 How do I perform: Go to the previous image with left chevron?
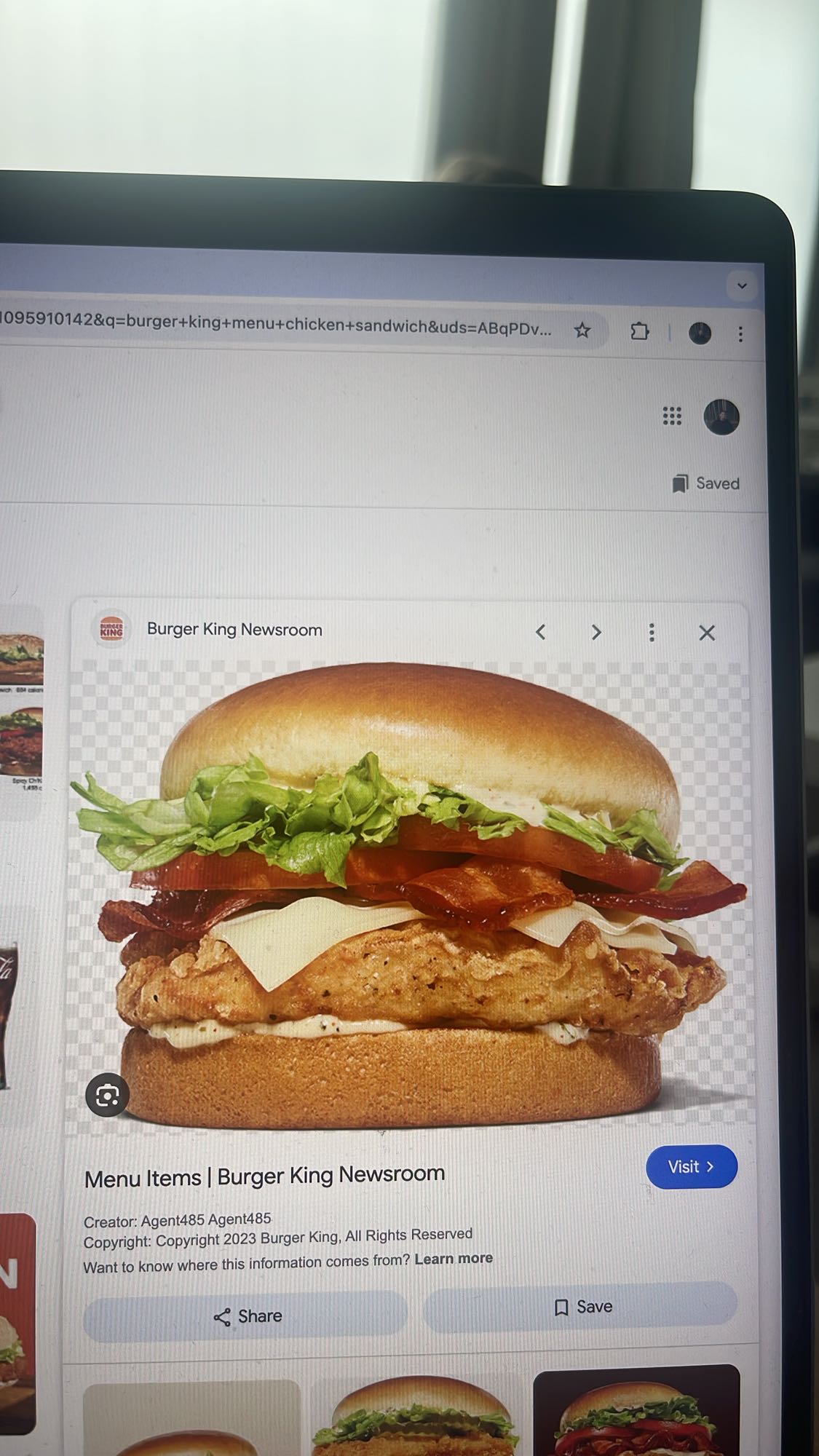pos(541,633)
